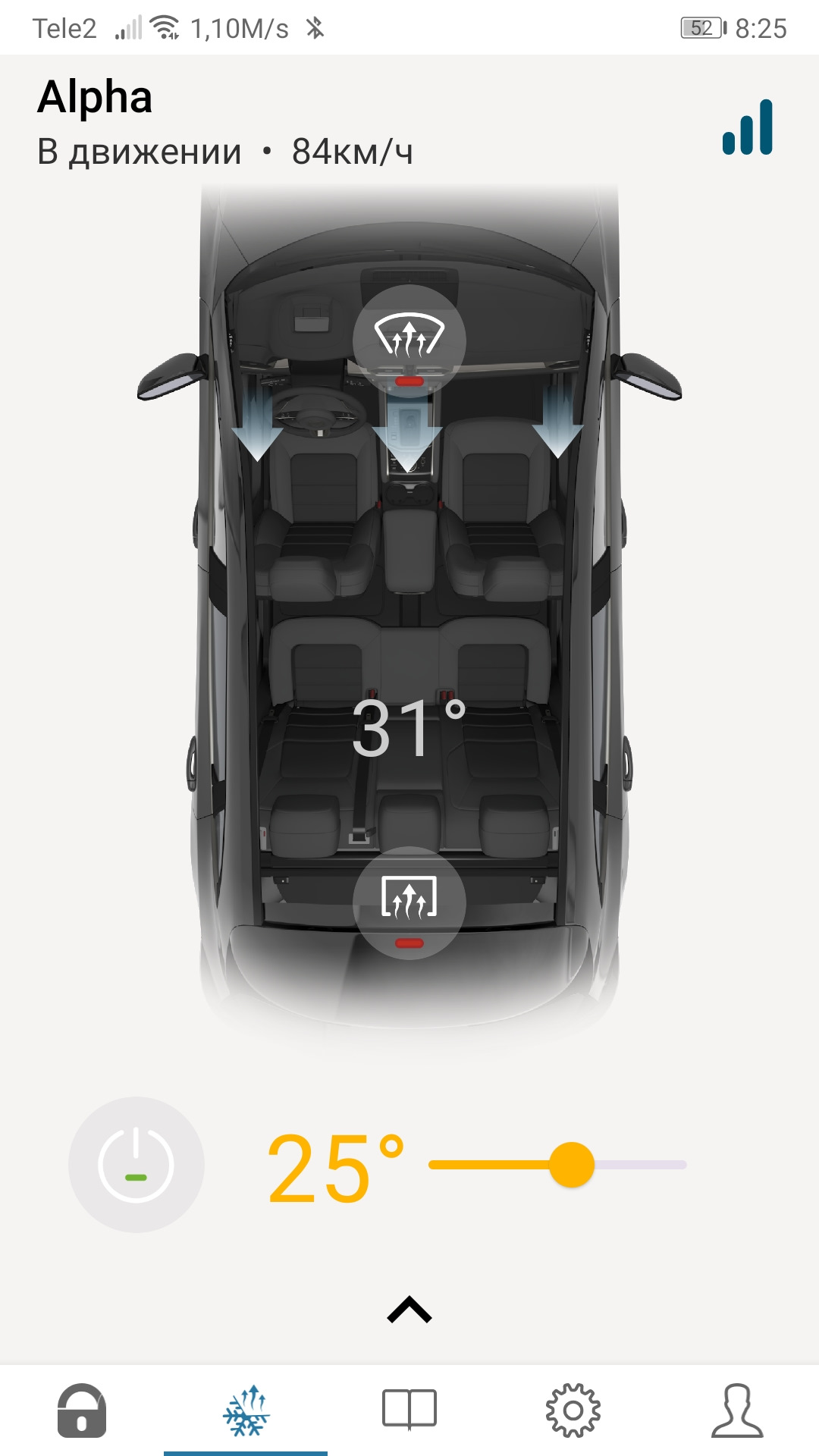This screenshot has height=1456, width=819.
Task: Switch to the lock tab
Action: [x=82, y=1410]
